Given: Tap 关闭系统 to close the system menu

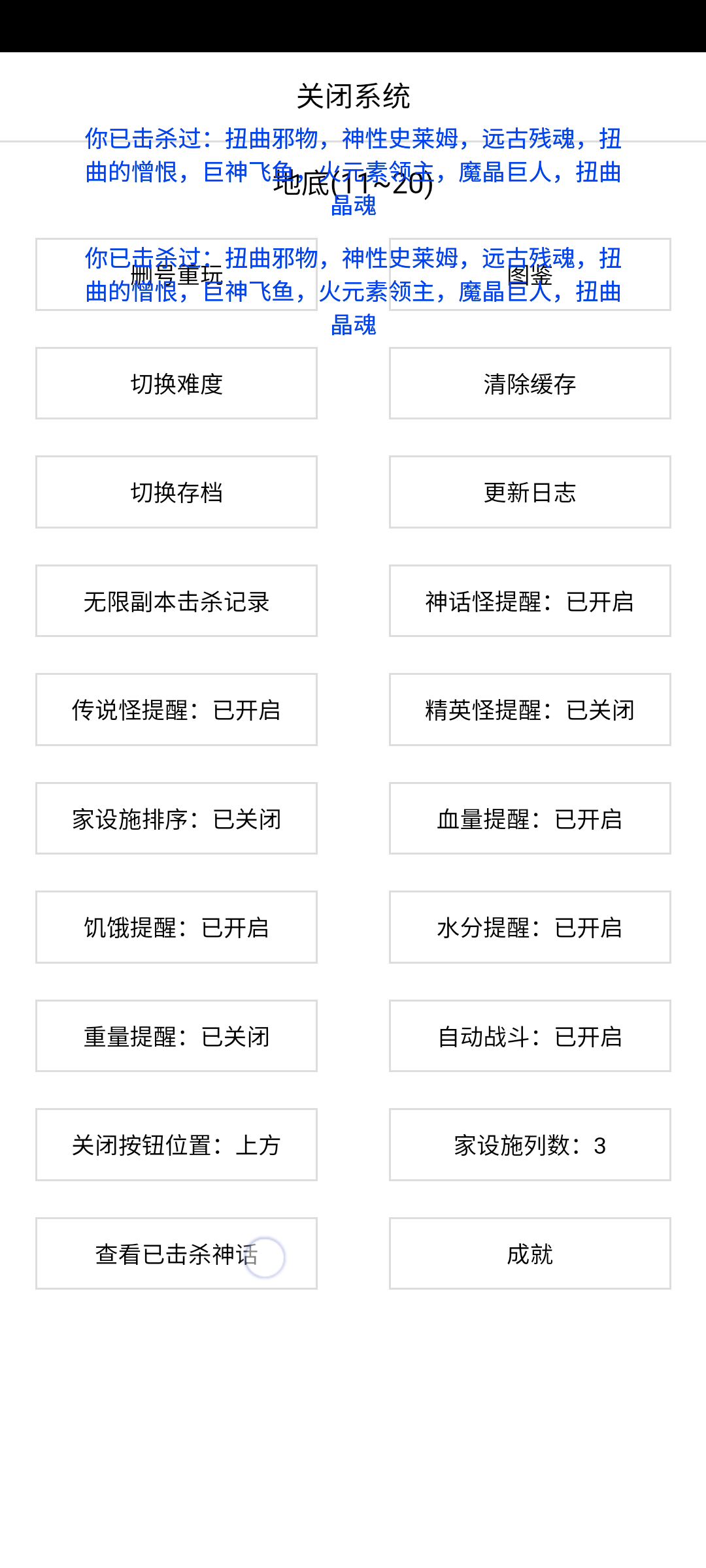Looking at the screenshot, I should pos(353,97).
